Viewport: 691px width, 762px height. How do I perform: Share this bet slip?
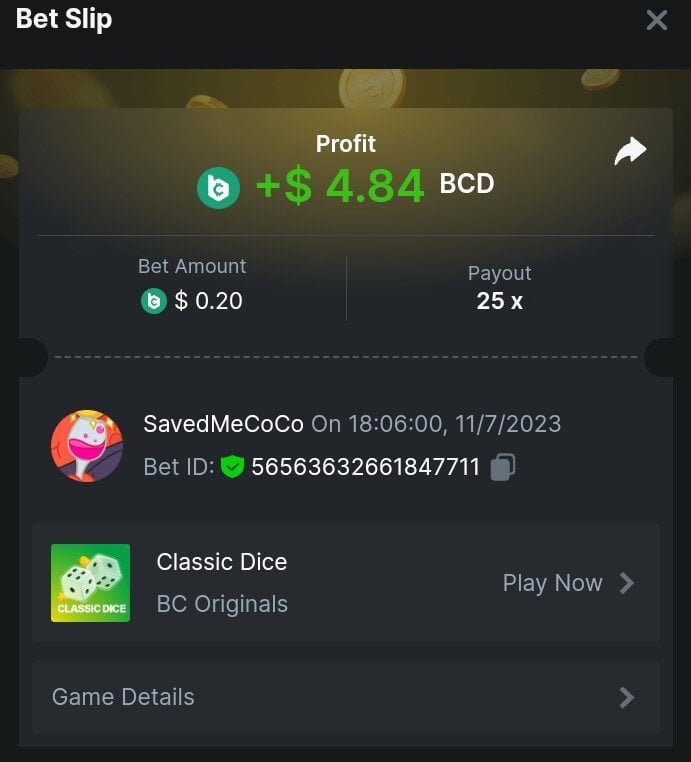(630, 152)
